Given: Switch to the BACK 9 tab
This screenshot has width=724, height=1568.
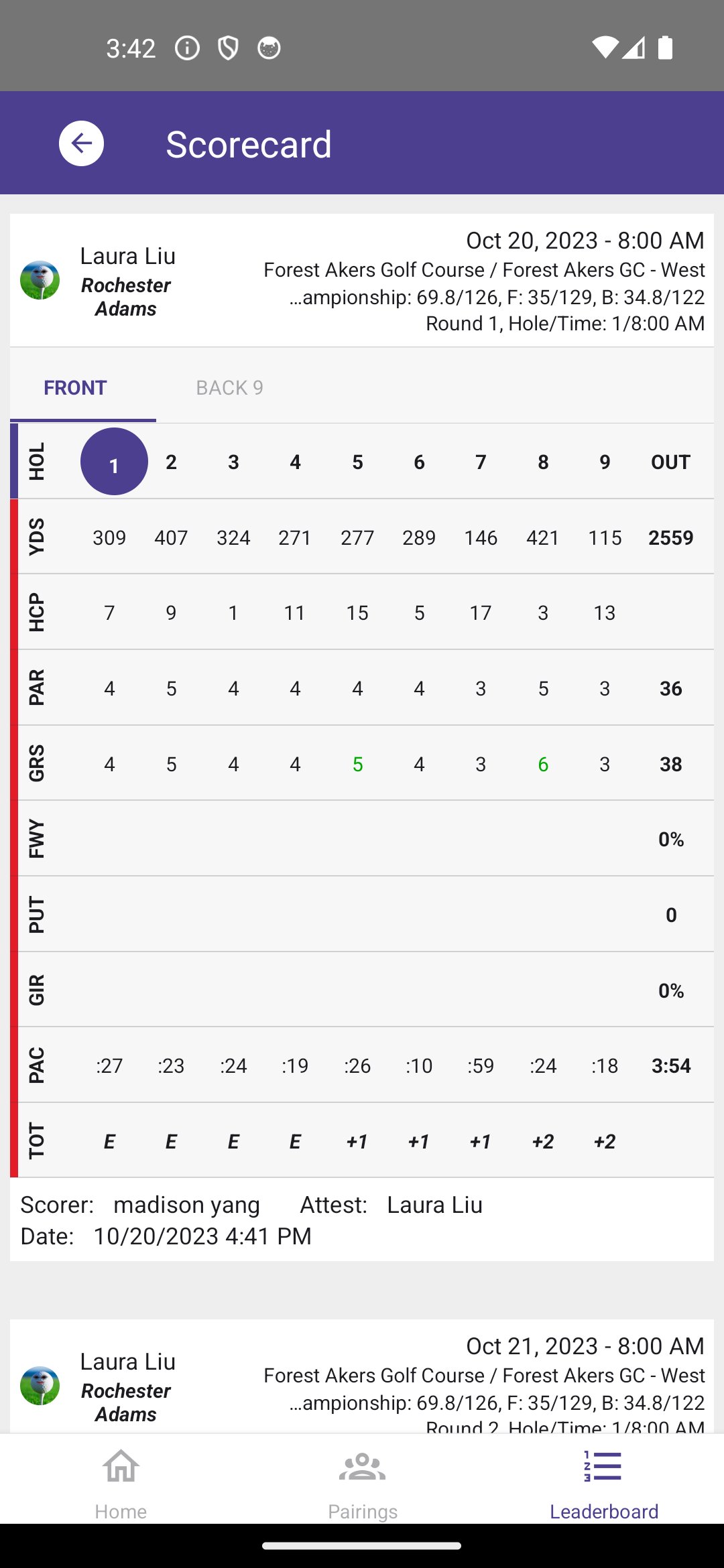Looking at the screenshot, I should point(229,387).
